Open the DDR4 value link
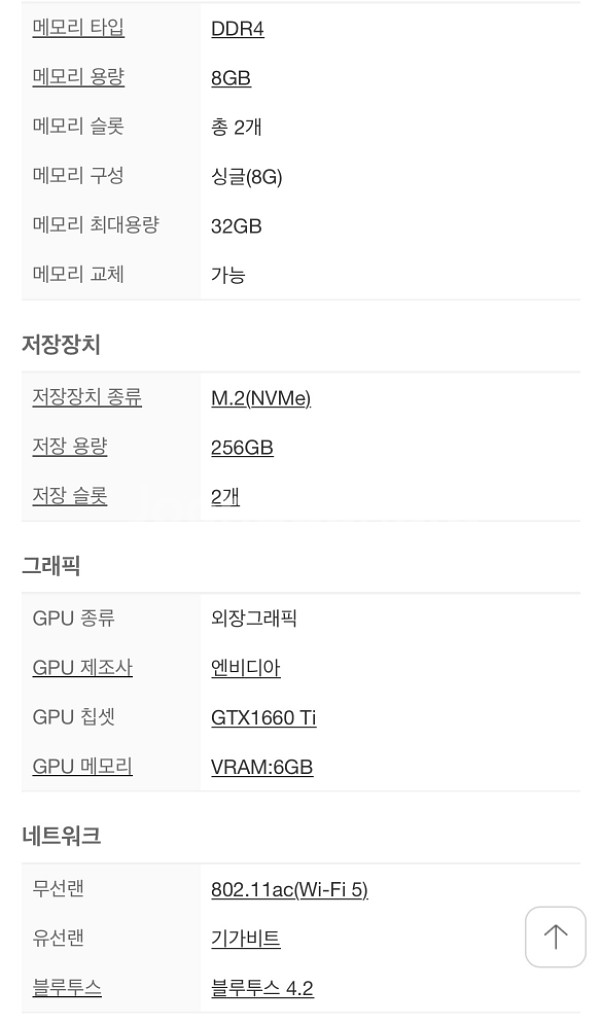The height and width of the screenshot is (1024, 602). [x=238, y=29]
